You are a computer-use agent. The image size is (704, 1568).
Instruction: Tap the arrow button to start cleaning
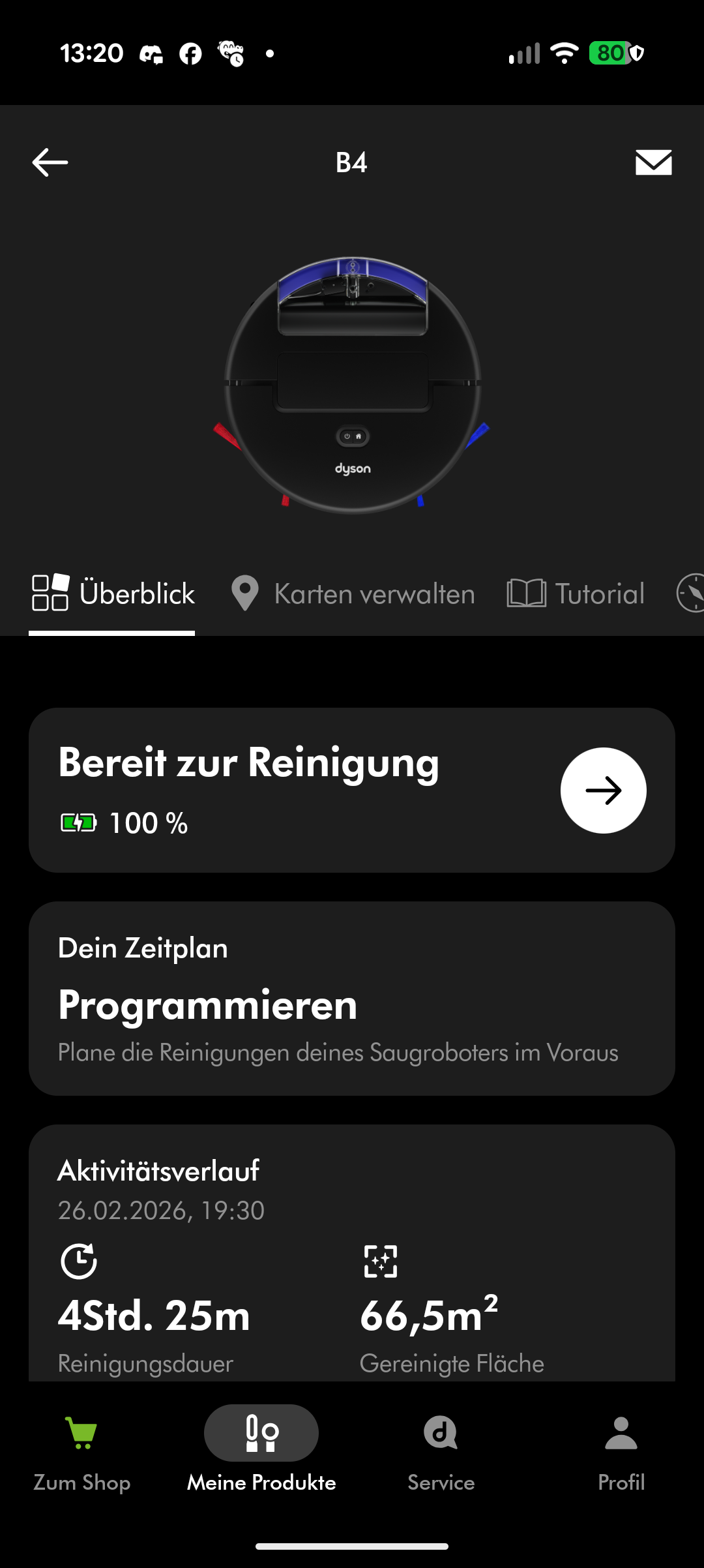(x=603, y=791)
